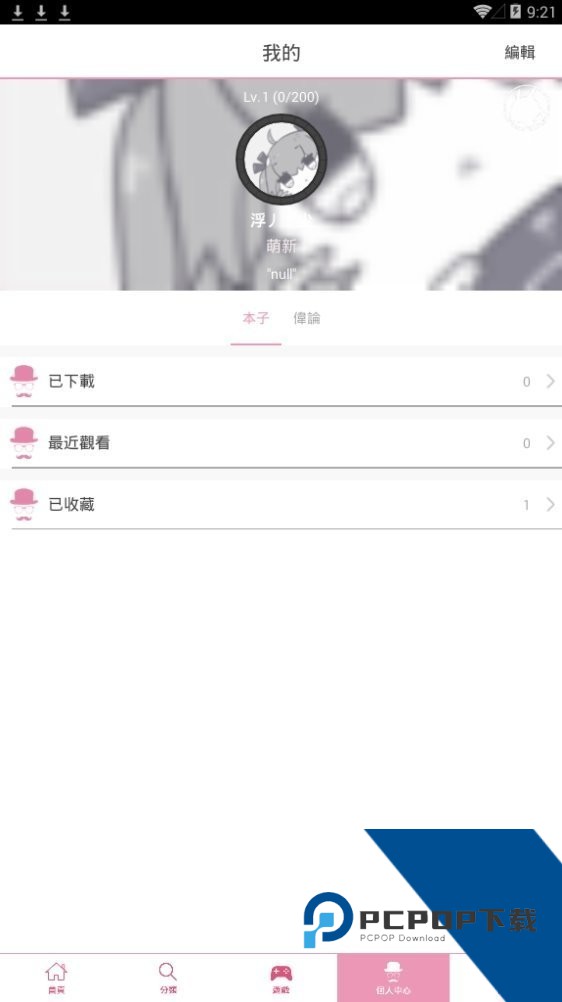
Task: Tap the circular badge icon on the banner
Action: click(x=526, y=107)
